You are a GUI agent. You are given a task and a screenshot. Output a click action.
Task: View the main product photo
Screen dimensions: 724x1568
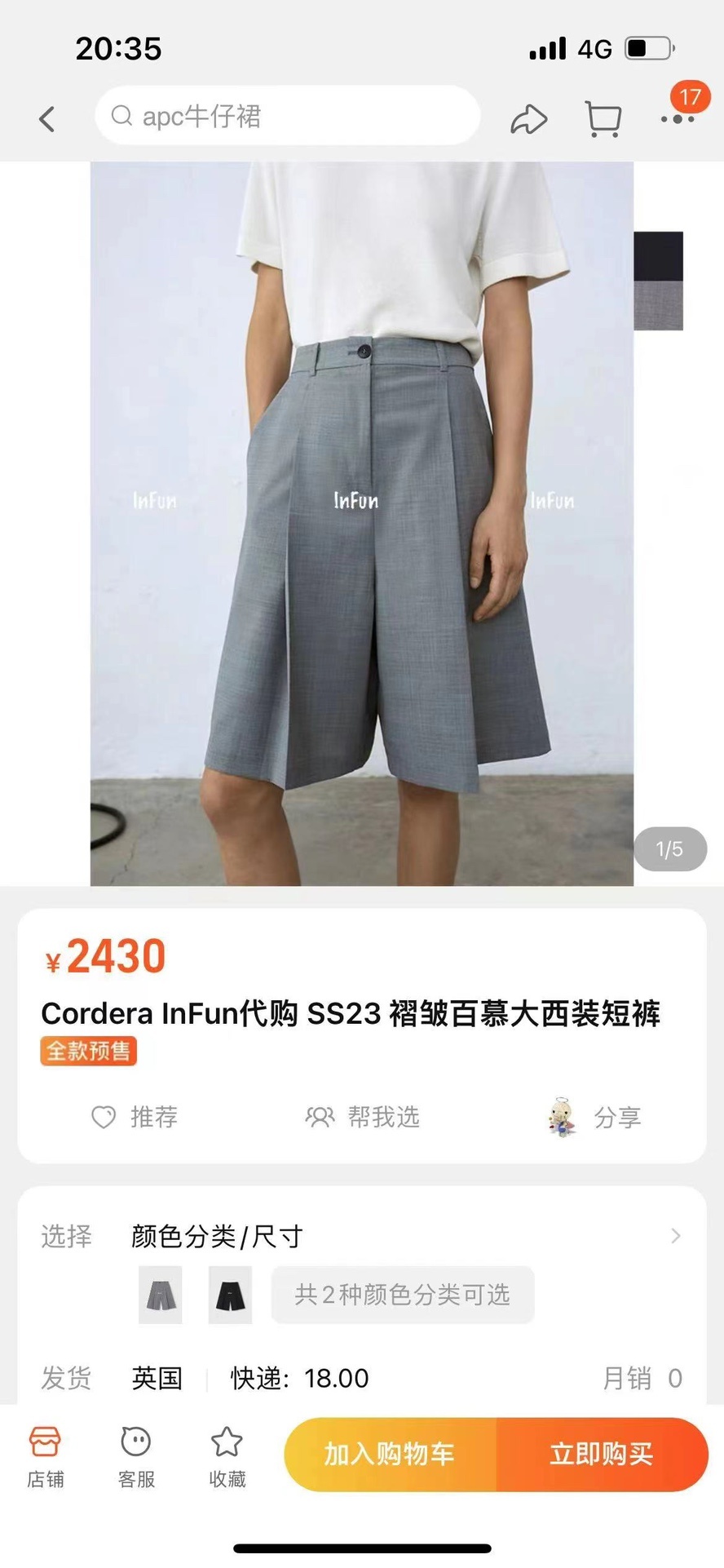click(x=361, y=522)
